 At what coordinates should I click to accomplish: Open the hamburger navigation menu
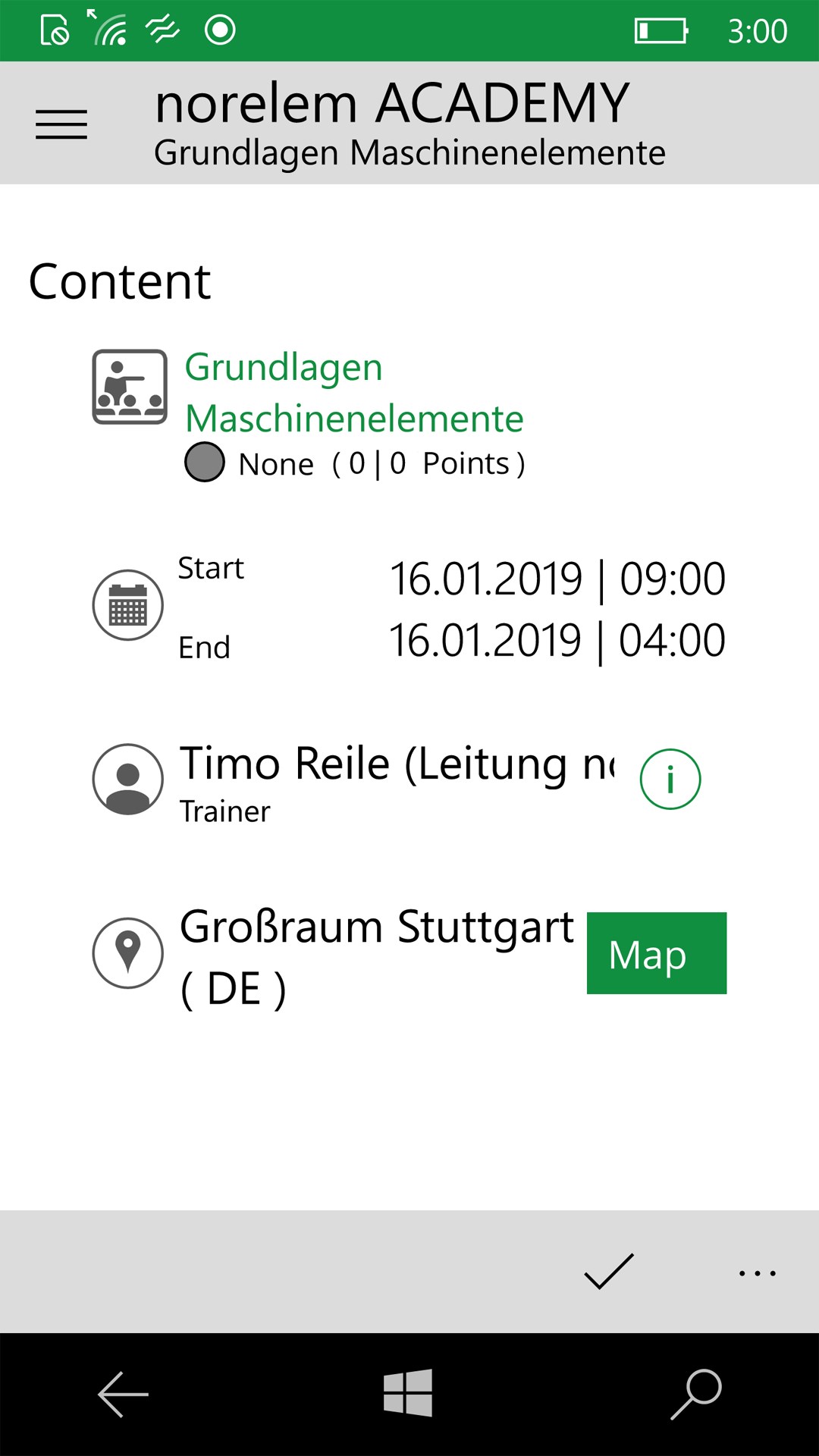point(61,124)
